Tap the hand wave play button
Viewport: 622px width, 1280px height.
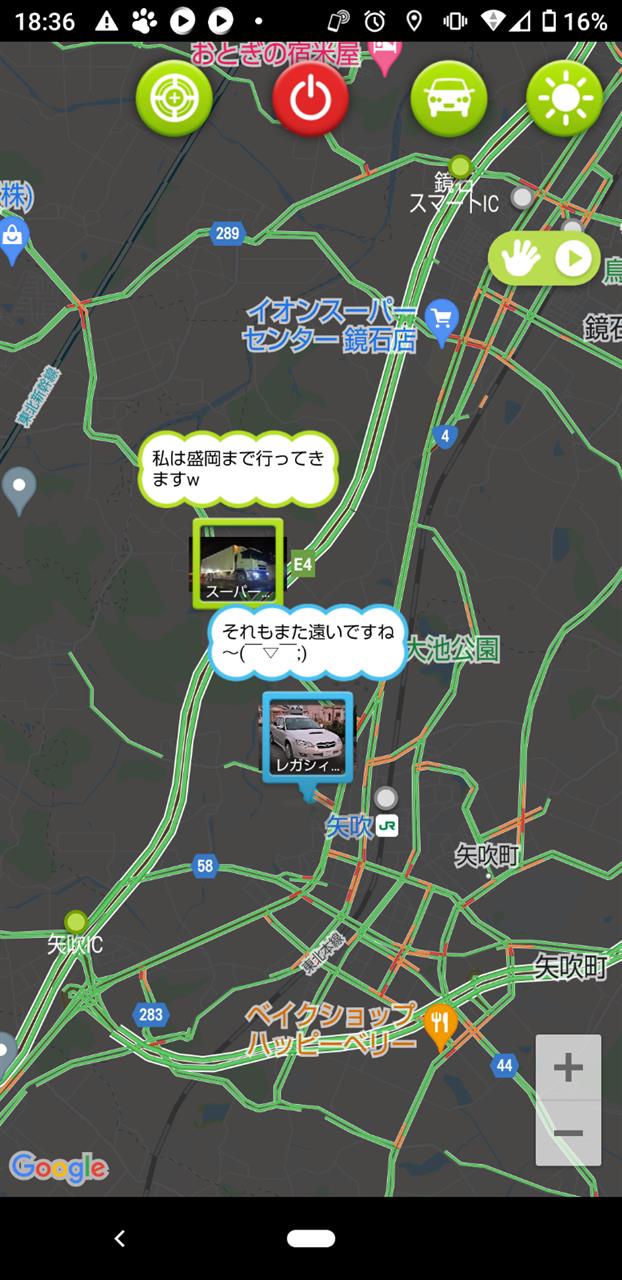click(545, 259)
